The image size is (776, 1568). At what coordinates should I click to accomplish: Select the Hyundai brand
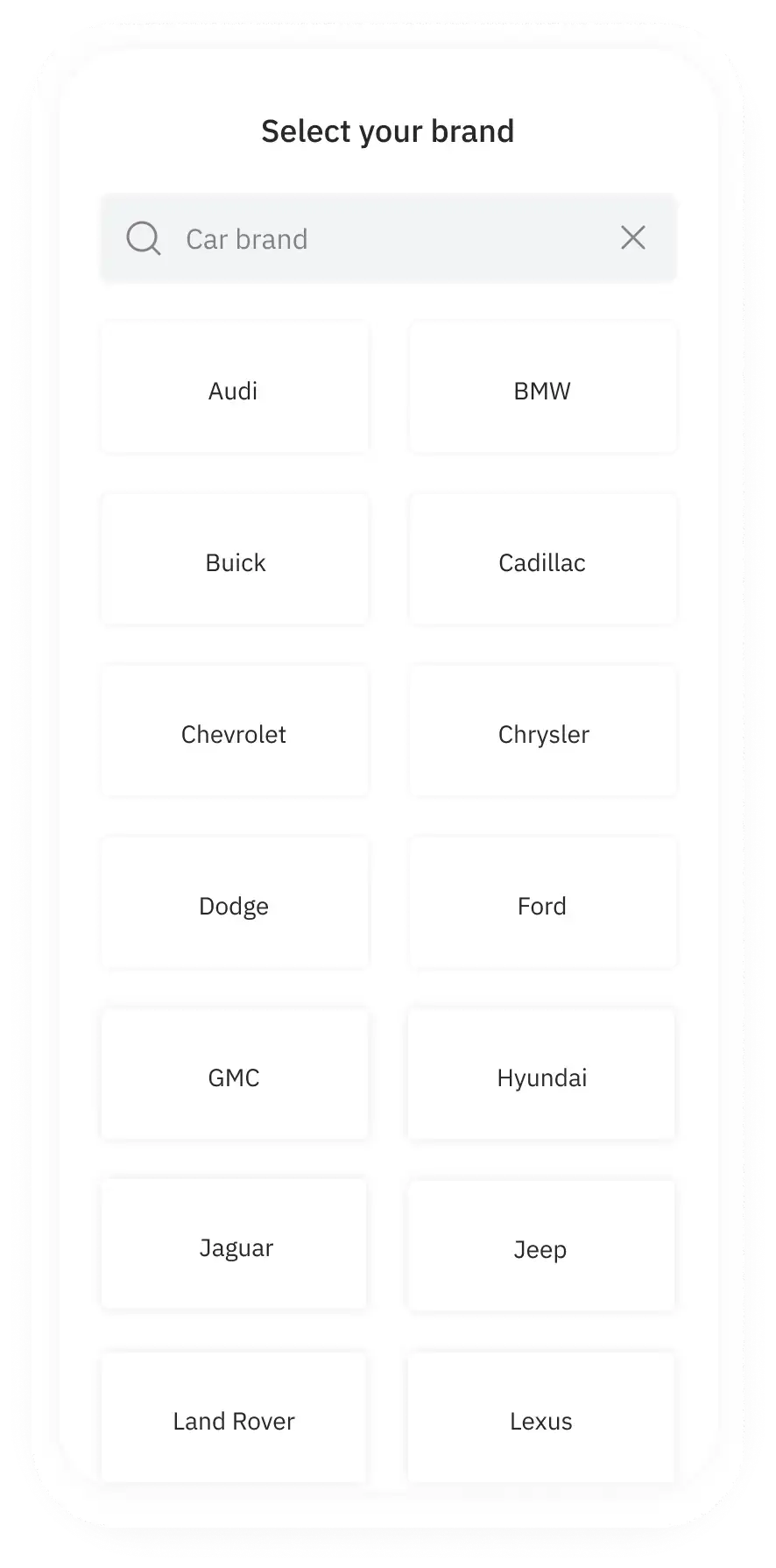pos(541,1075)
